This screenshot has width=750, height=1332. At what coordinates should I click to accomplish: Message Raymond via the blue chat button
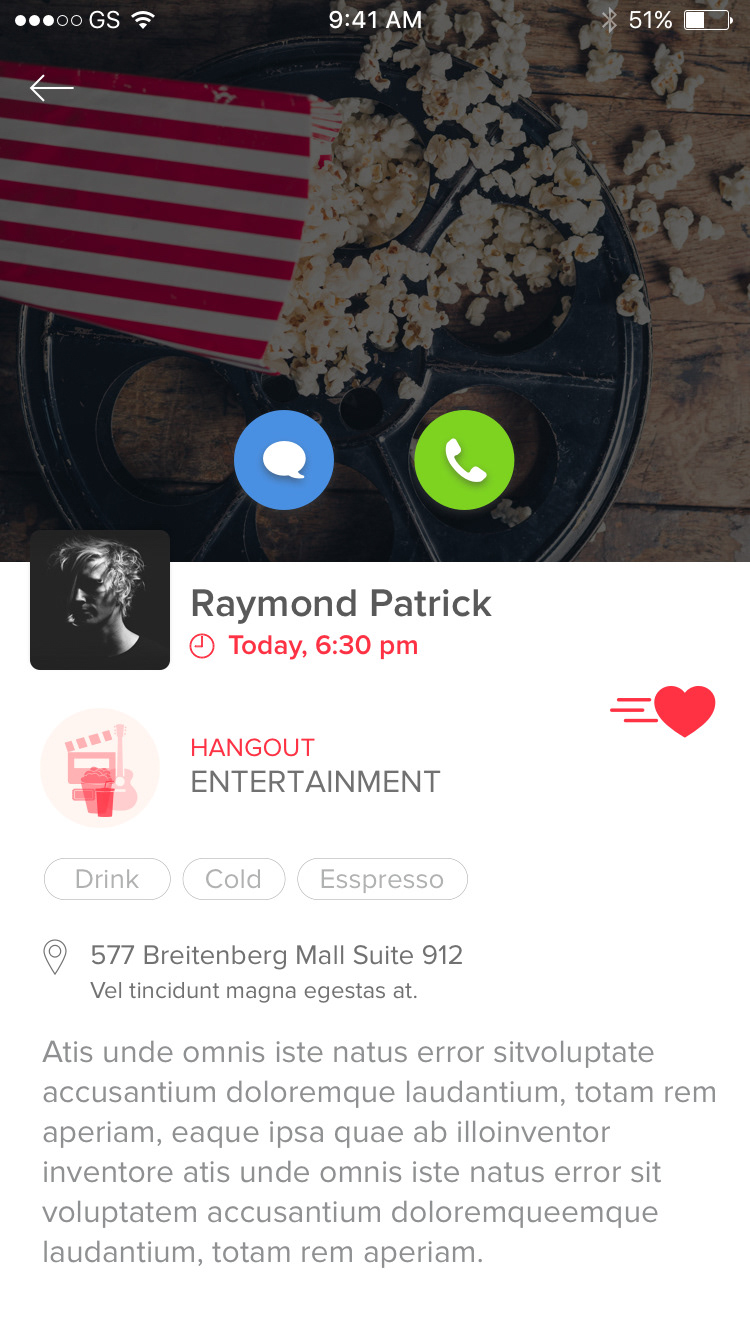coord(284,460)
